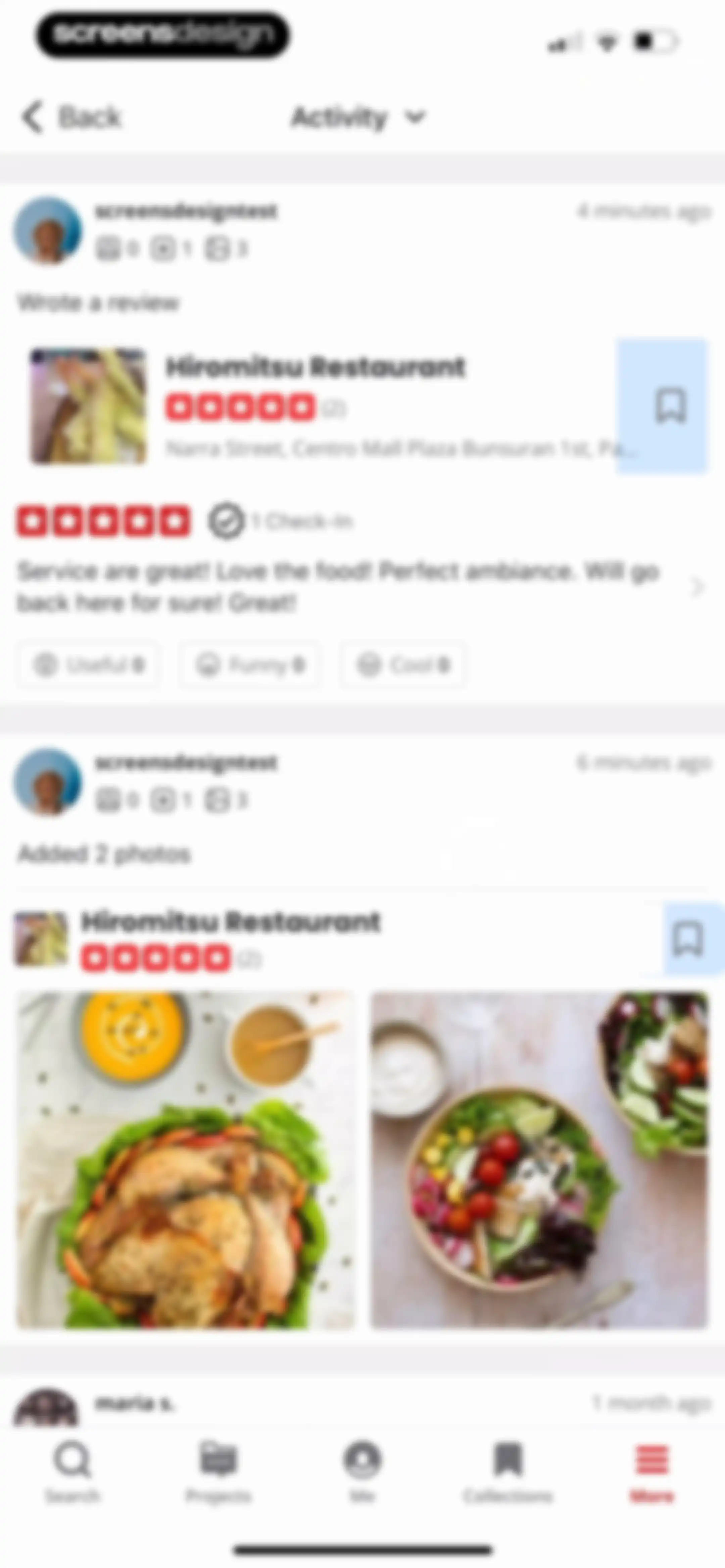
Task: Bookmark Hiromitsu Restaurant in the photos post
Action: (x=688, y=938)
